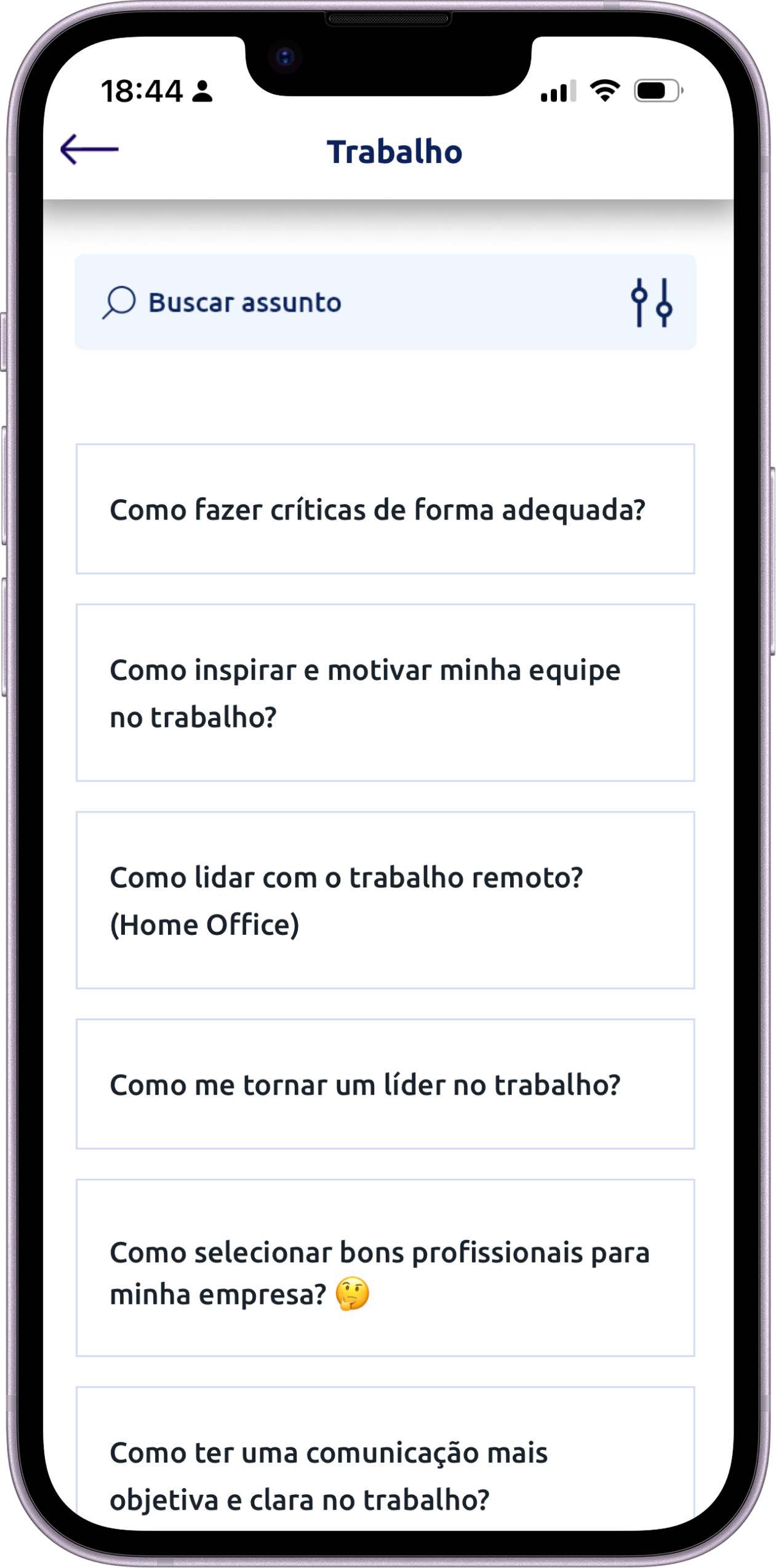The height and width of the screenshot is (1568, 776).
Task: Select "Como inspirar e motivar minha equipe"
Action: [x=385, y=693]
